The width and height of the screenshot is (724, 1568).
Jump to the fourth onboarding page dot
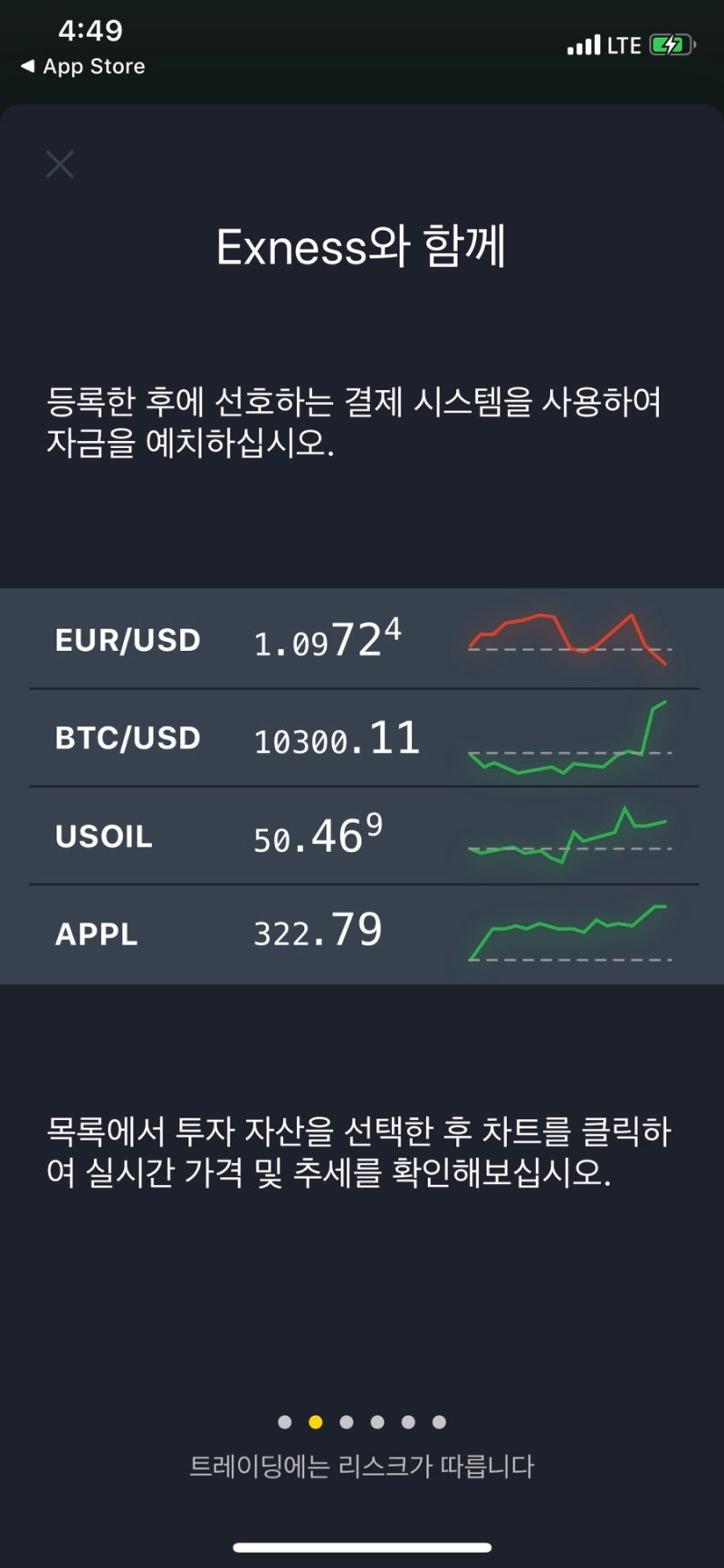point(377,1421)
